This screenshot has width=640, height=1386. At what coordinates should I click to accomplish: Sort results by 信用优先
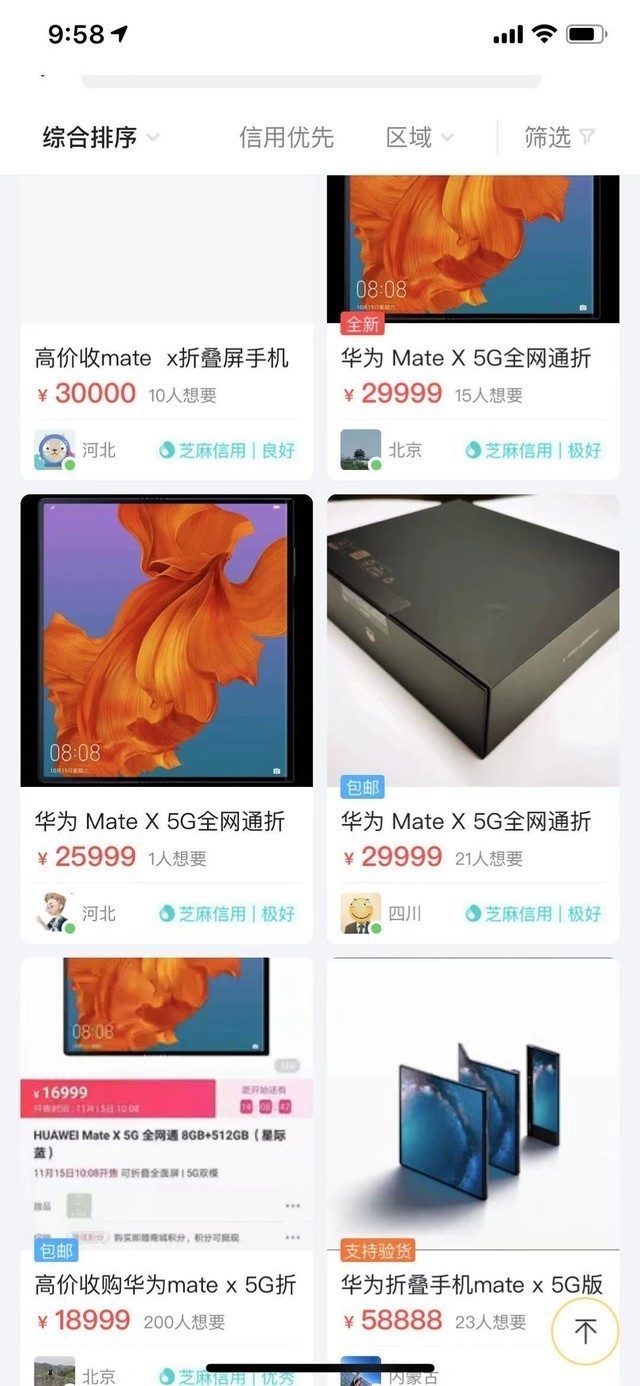tap(286, 138)
